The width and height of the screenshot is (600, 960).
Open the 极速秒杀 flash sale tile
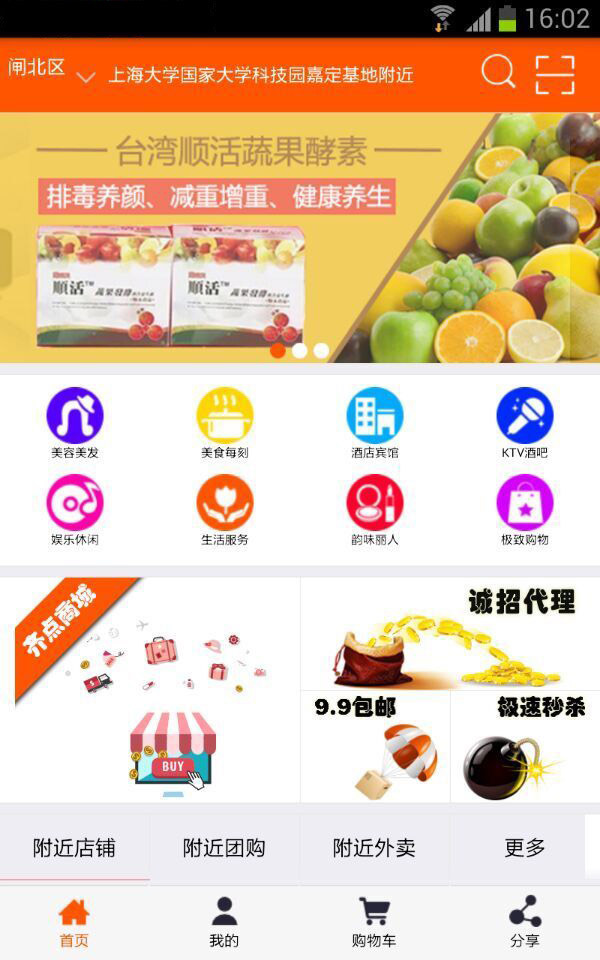(x=525, y=746)
